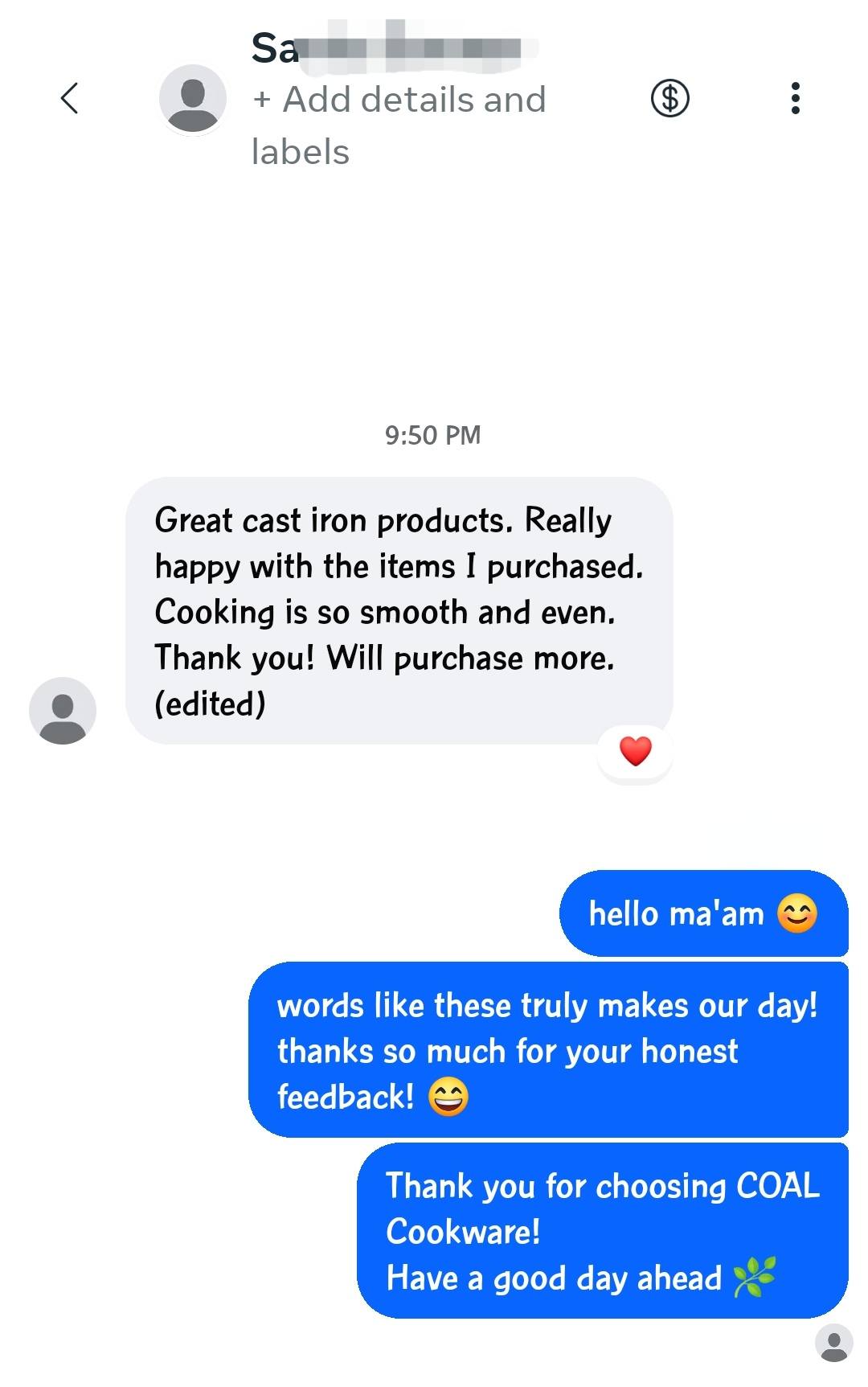
Task: Tap the heart reaction on the customer's message
Action: coord(635,752)
